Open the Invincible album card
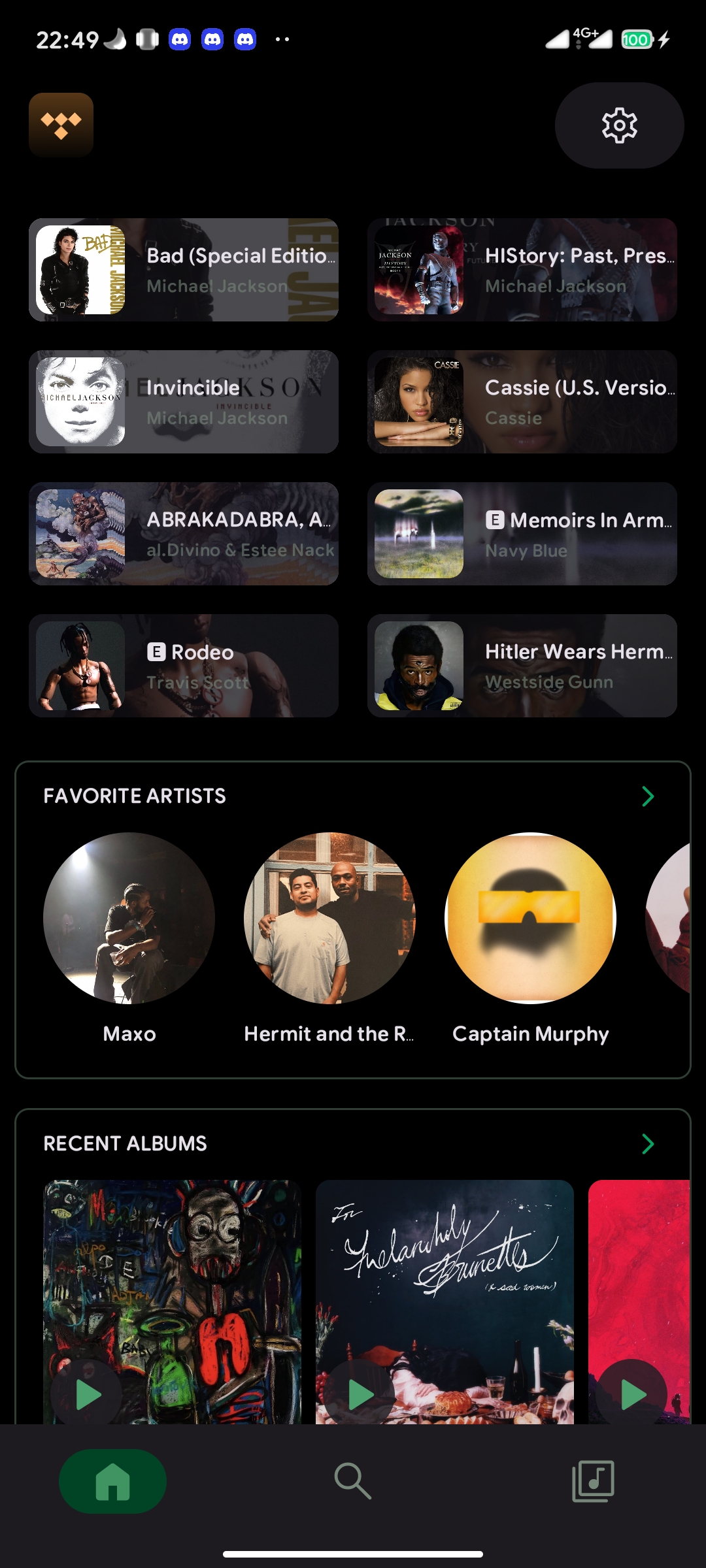This screenshot has height=1568, width=706. point(184,402)
